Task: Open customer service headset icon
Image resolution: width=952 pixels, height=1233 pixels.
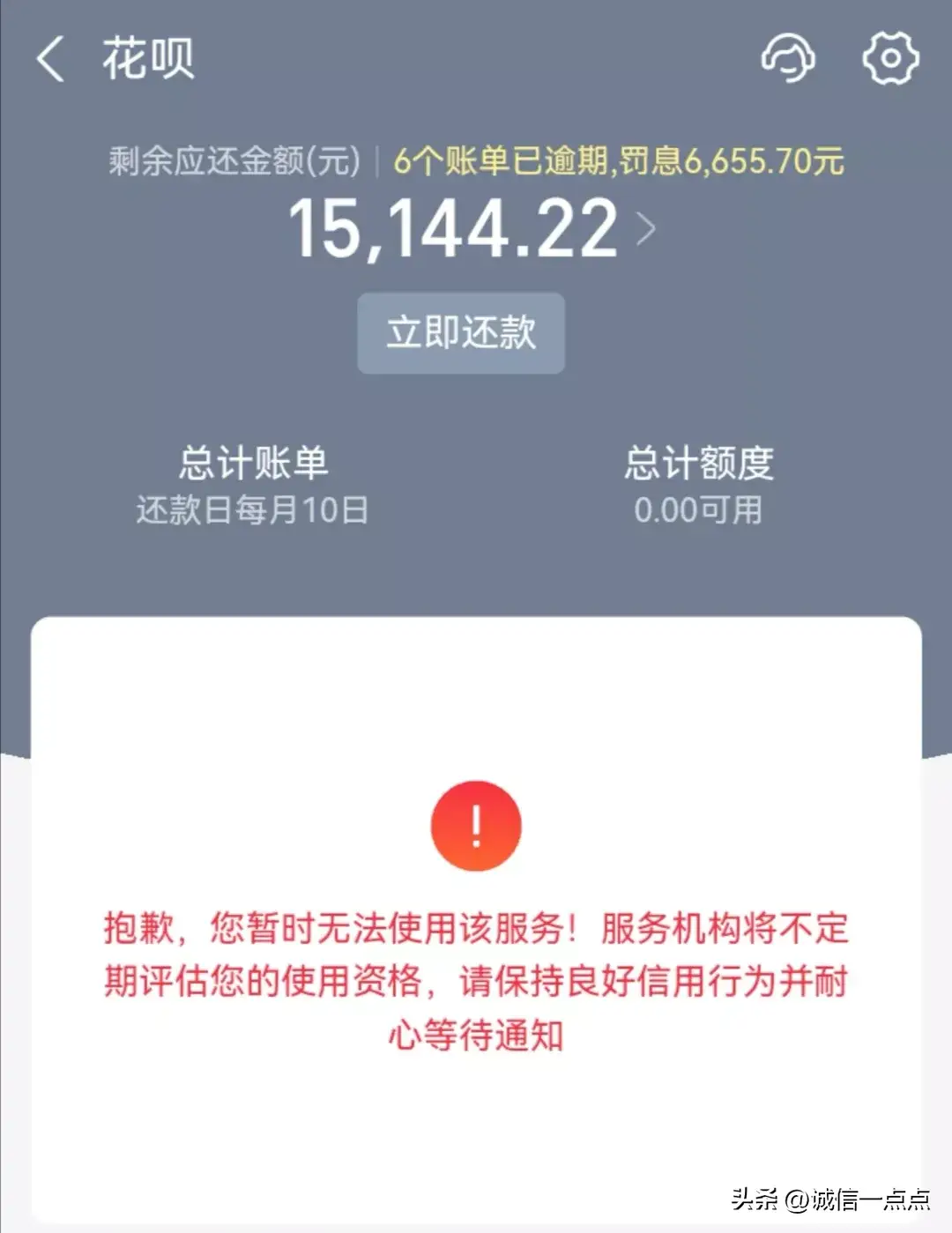Action: click(x=787, y=58)
